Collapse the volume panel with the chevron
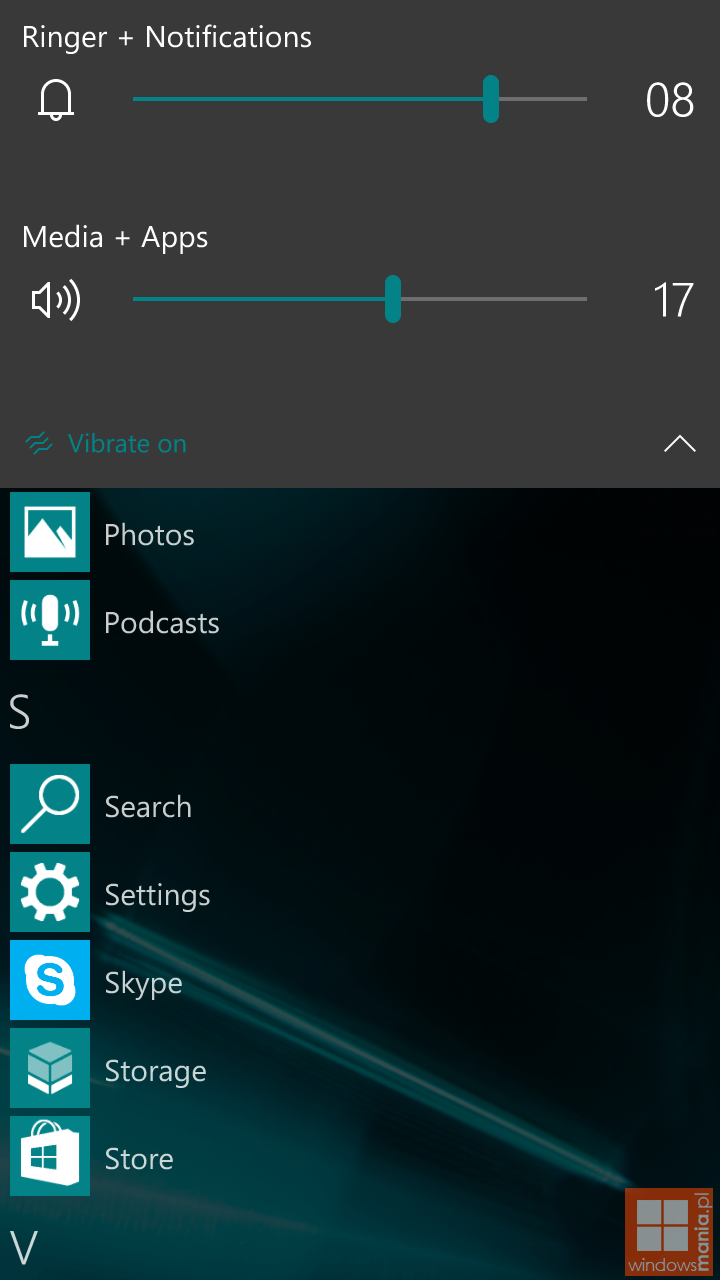The height and width of the screenshot is (1280, 720). pos(679,444)
